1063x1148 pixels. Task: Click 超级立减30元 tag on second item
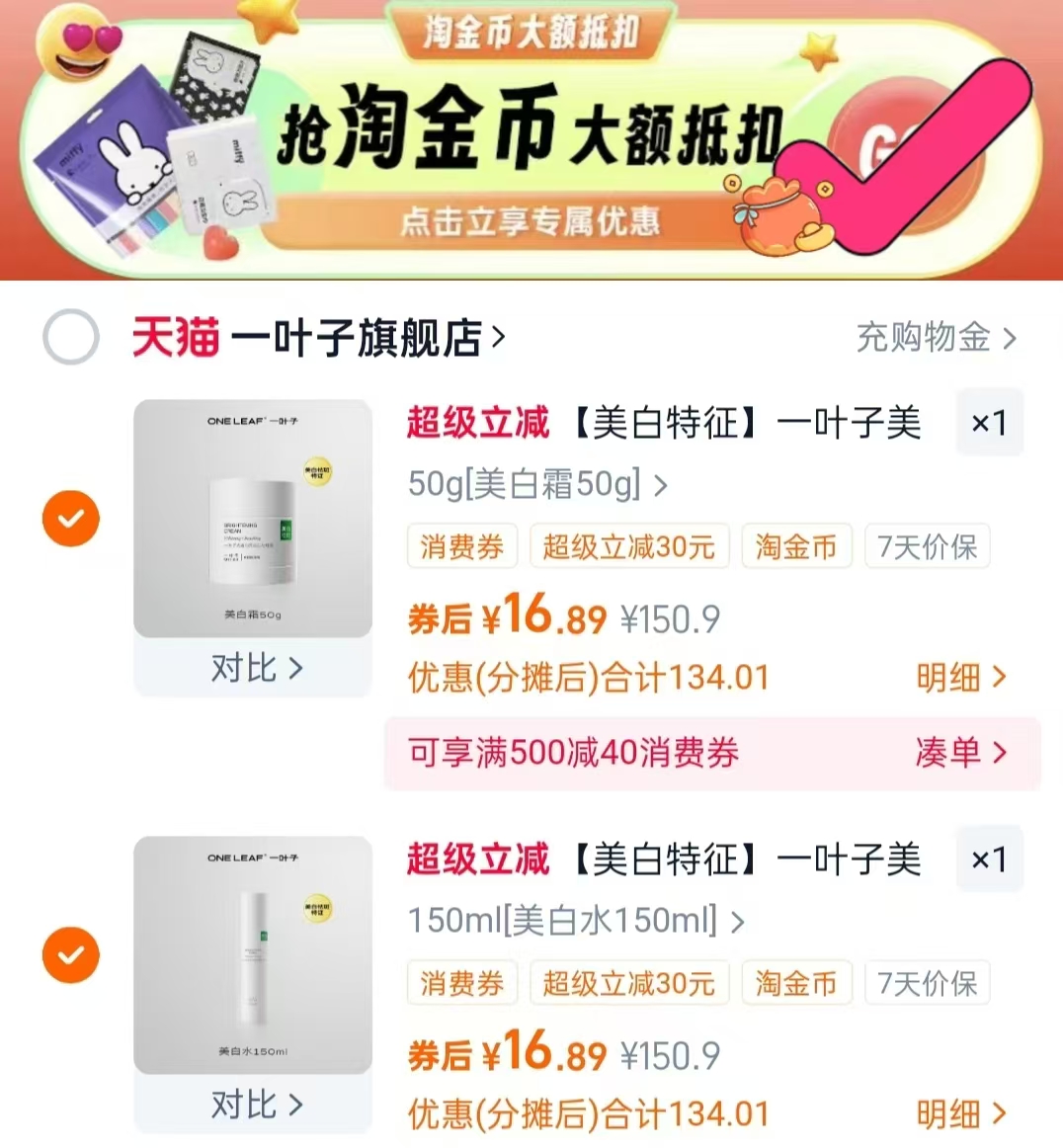pyautogui.click(x=629, y=983)
